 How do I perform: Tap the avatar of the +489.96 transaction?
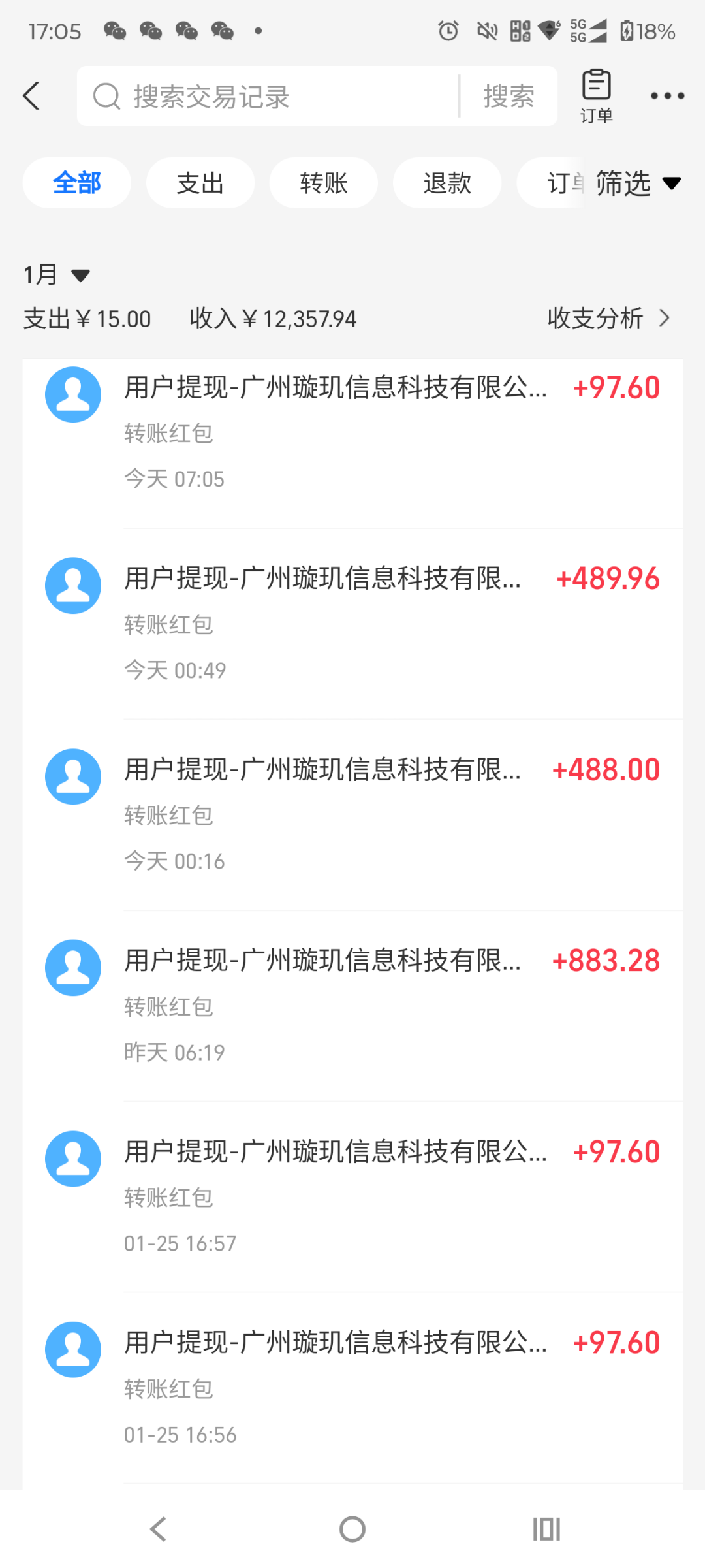click(72, 584)
